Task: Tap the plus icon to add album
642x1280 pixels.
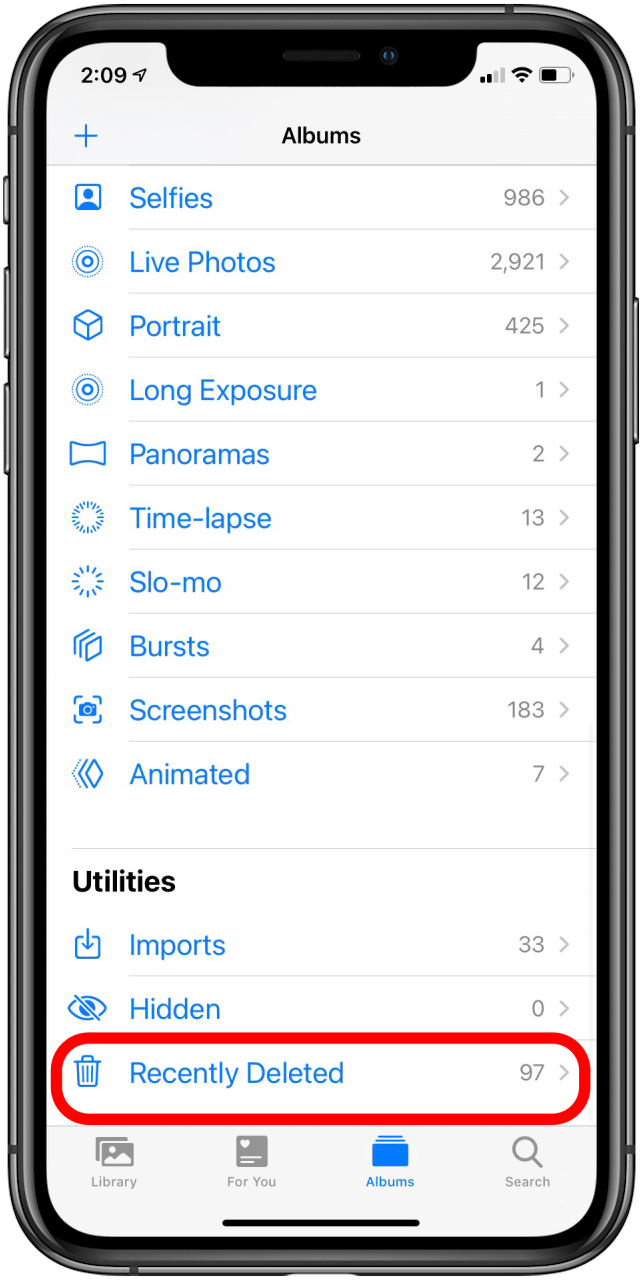Action: (87, 136)
